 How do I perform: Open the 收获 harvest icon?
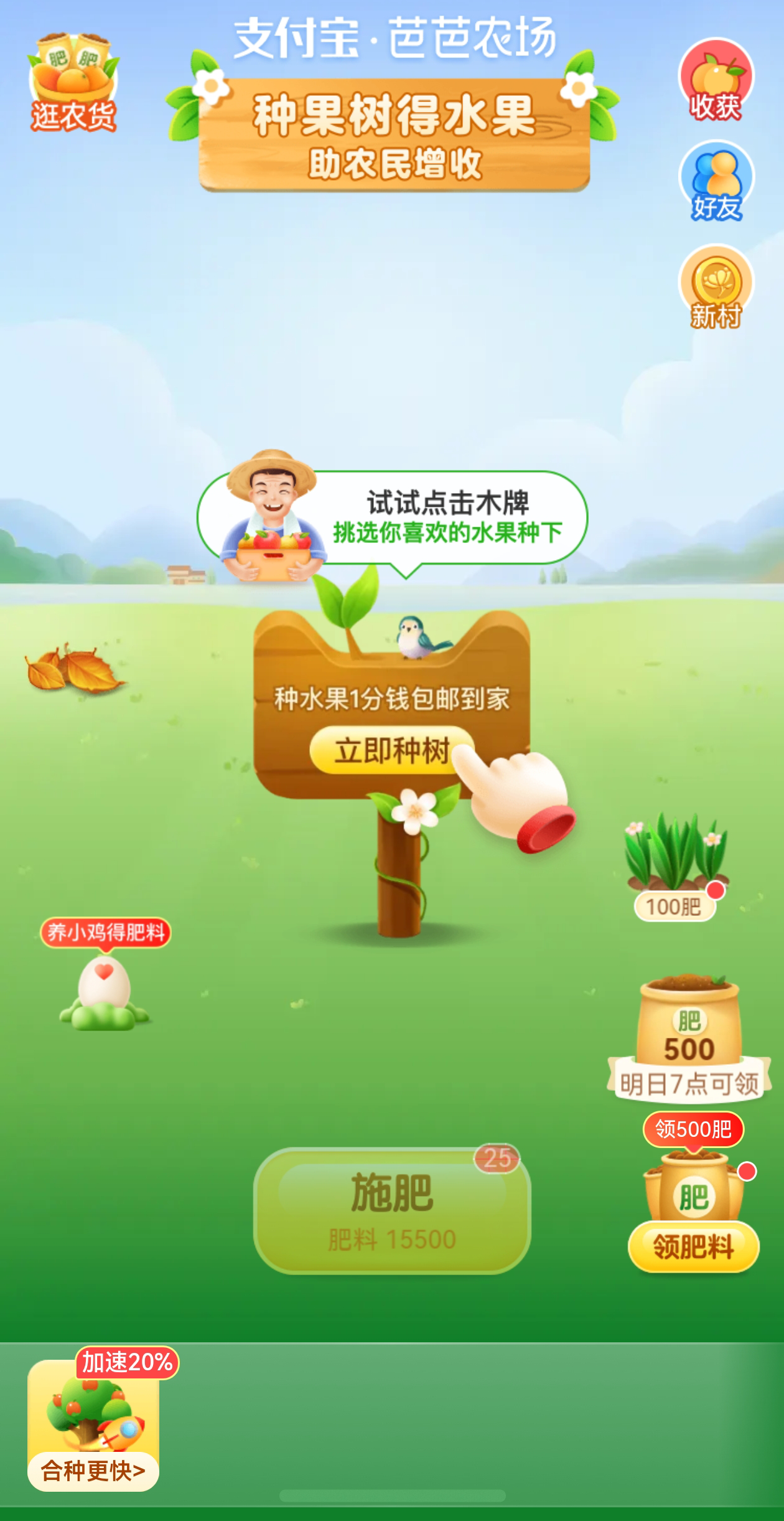(x=716, y=81)
